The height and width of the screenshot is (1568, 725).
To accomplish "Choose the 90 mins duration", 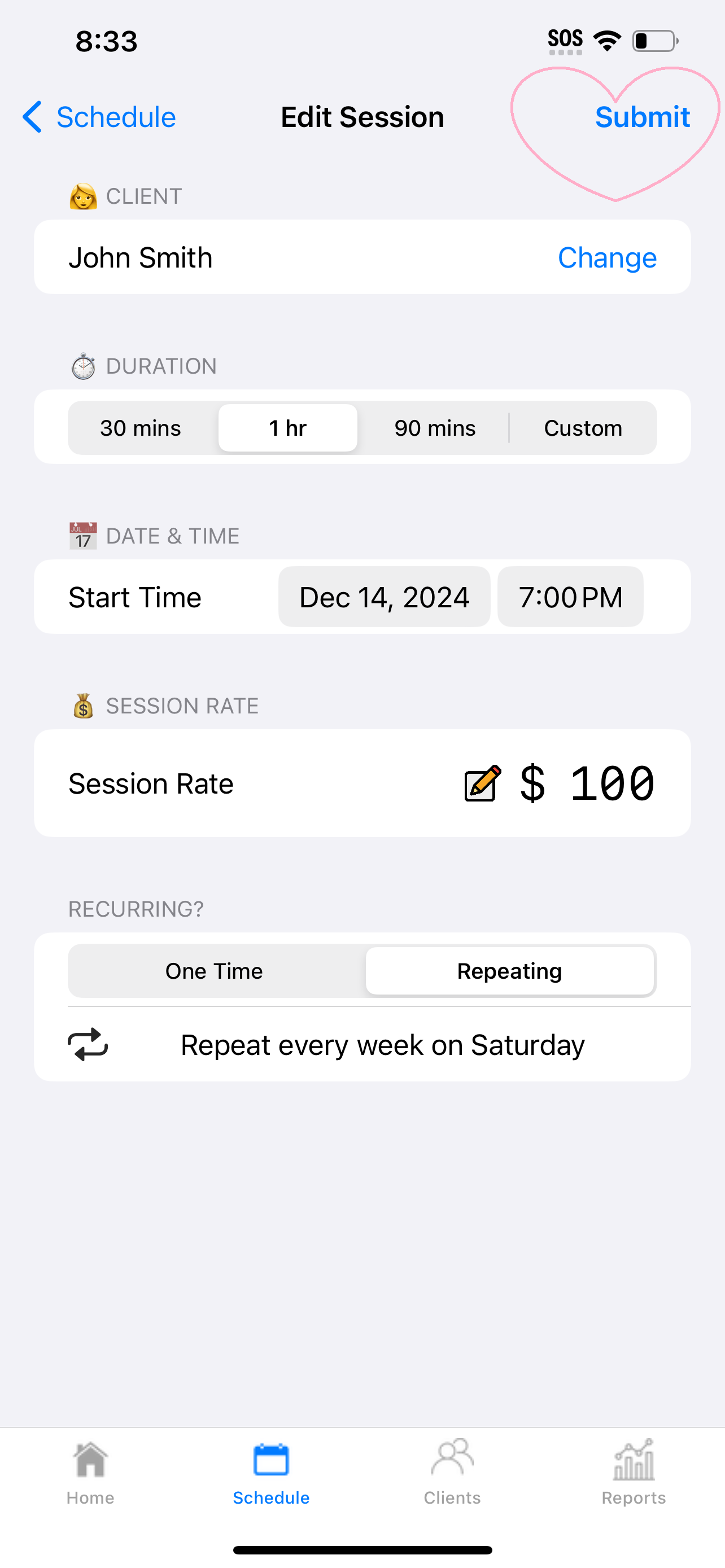I will 435,428.
